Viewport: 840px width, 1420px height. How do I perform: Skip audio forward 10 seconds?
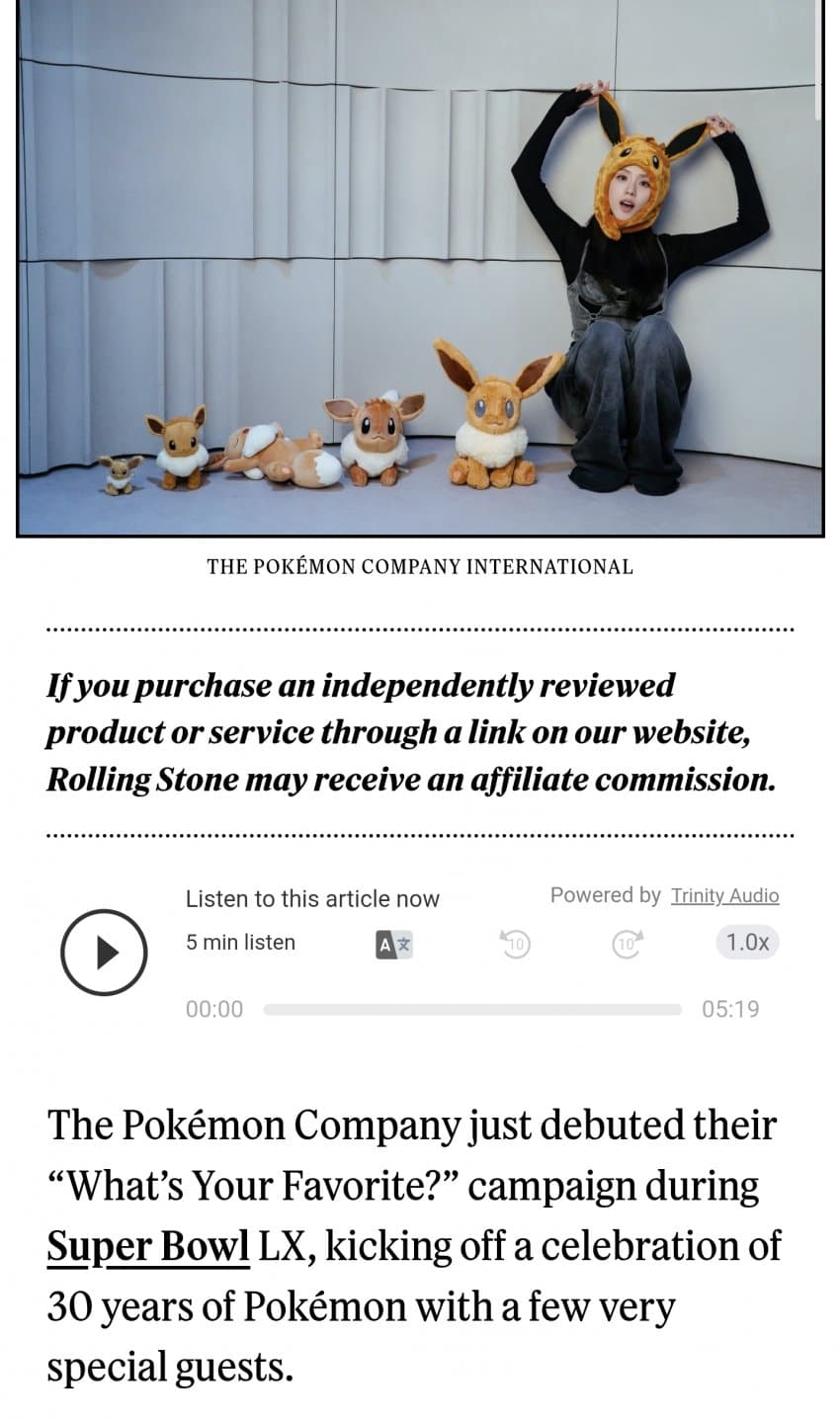click(x=627, y=944)
